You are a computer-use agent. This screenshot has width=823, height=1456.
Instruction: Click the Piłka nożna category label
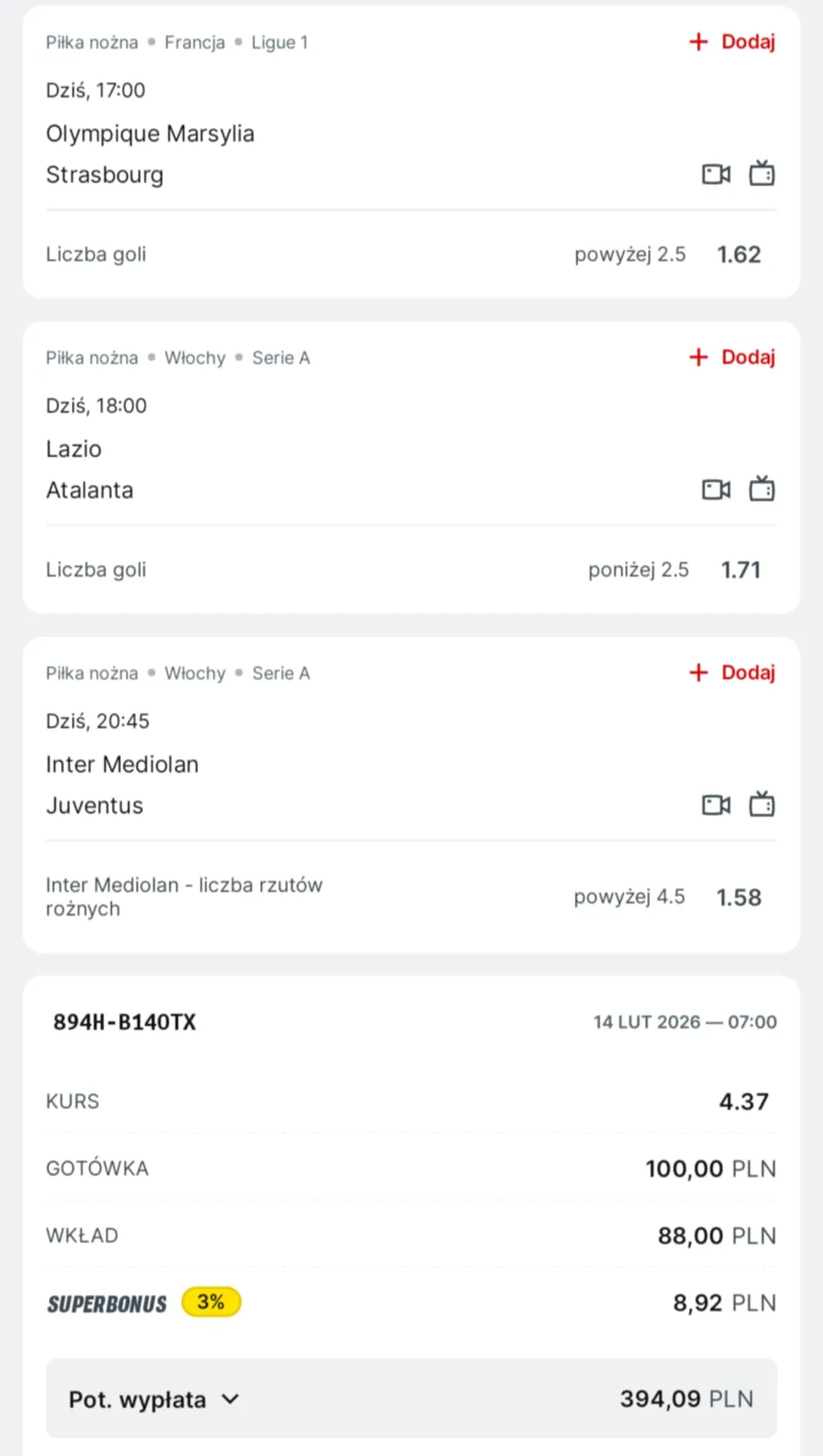tap(91, 42)
